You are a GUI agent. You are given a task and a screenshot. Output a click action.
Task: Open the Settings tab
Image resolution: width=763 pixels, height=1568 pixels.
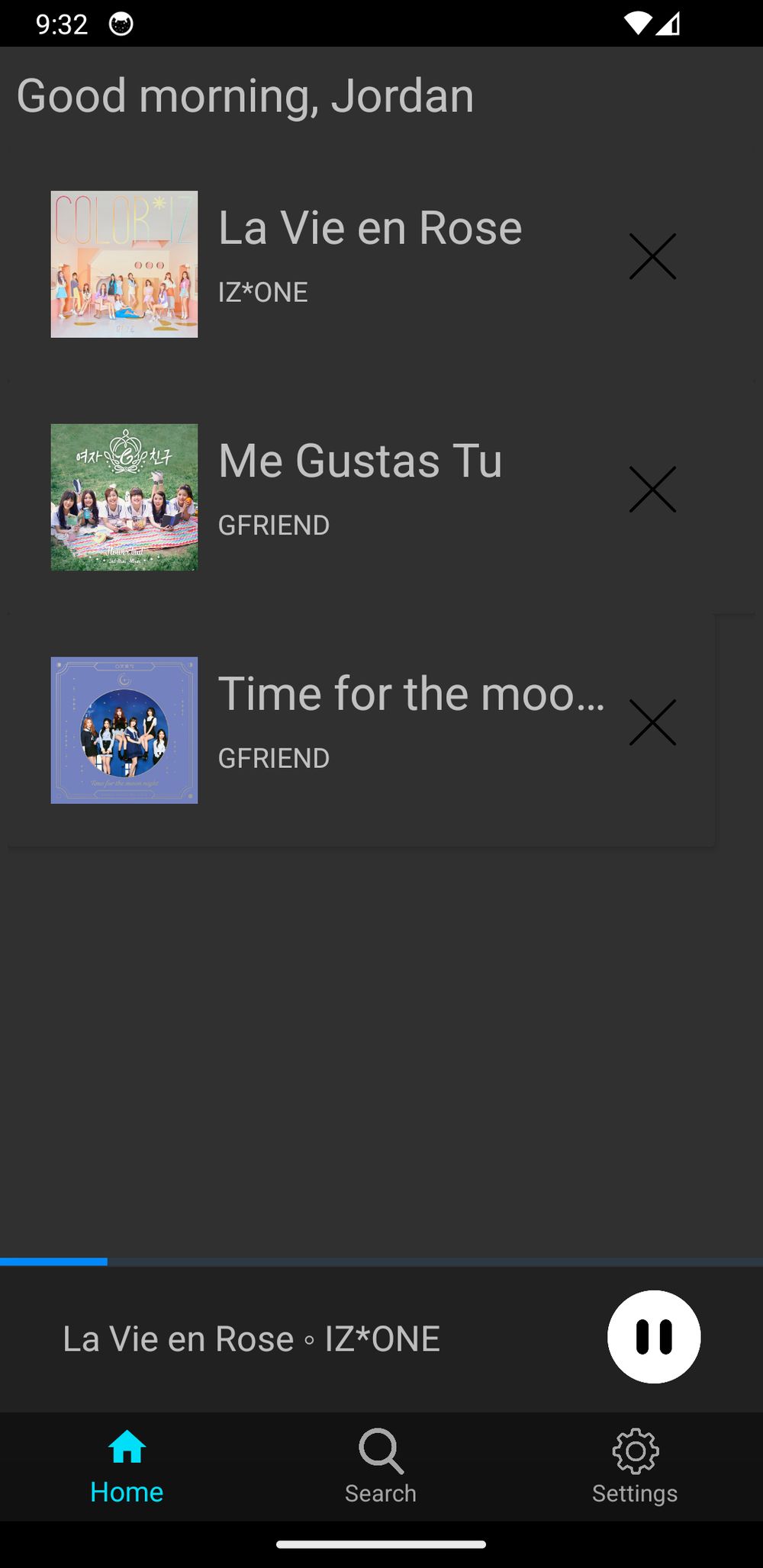coord(635,1466)
